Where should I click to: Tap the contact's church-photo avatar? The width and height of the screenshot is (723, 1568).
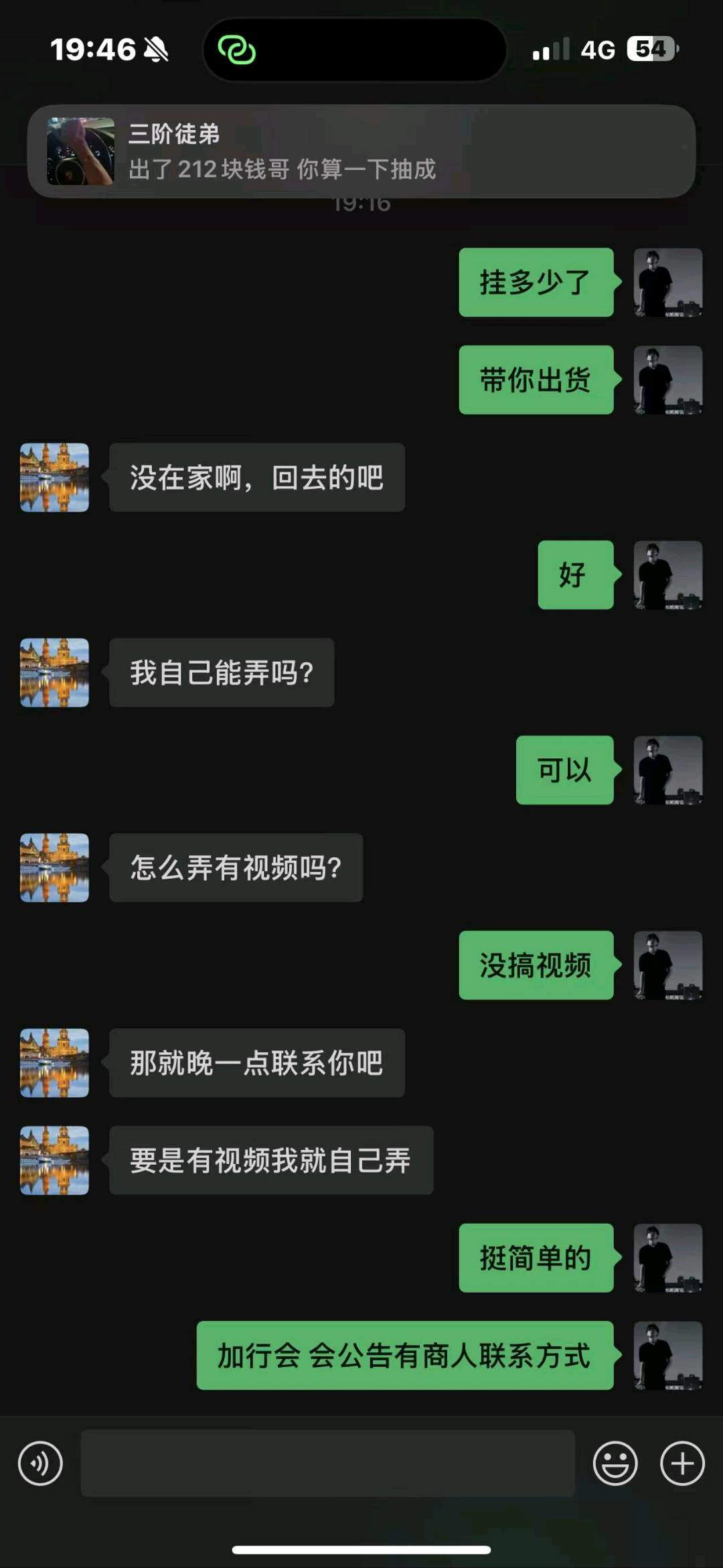(x=54, y=477)
